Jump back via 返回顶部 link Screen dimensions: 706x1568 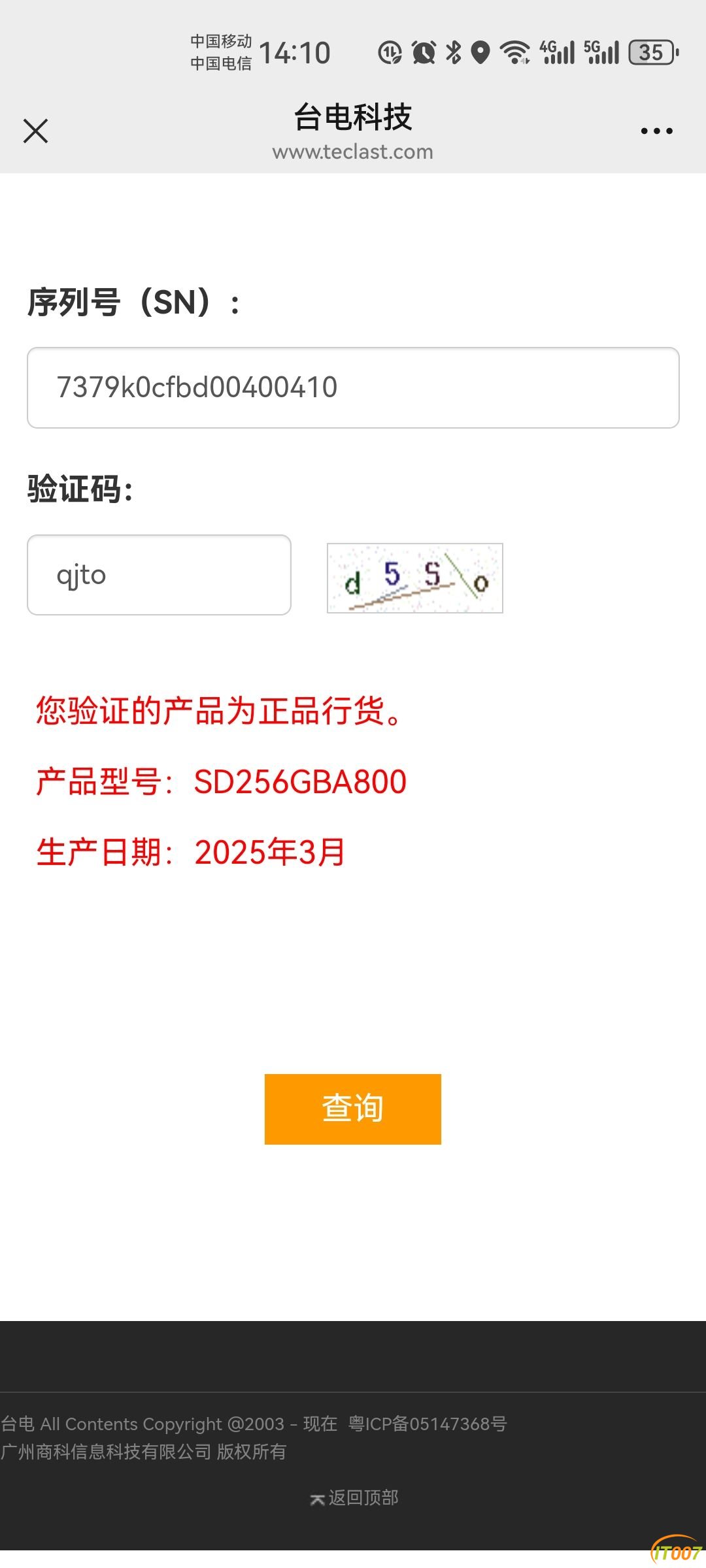(355, 1497)
